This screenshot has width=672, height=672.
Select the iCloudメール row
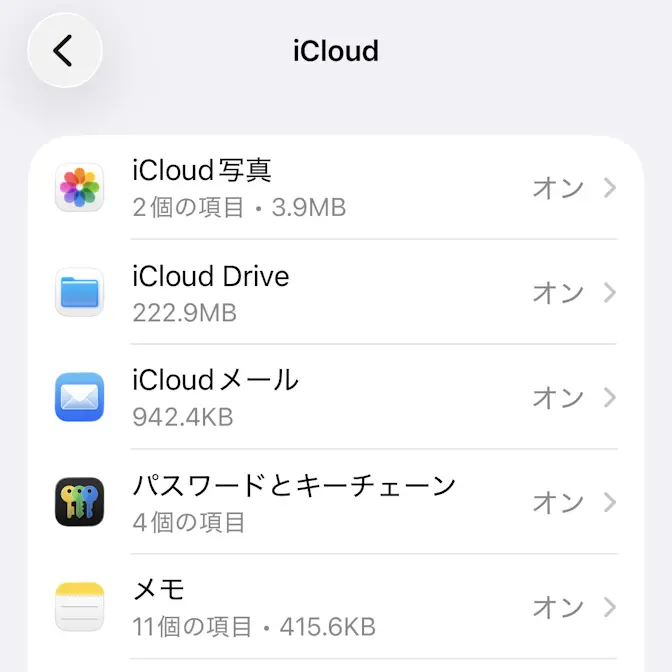click(x=336, y=397)
